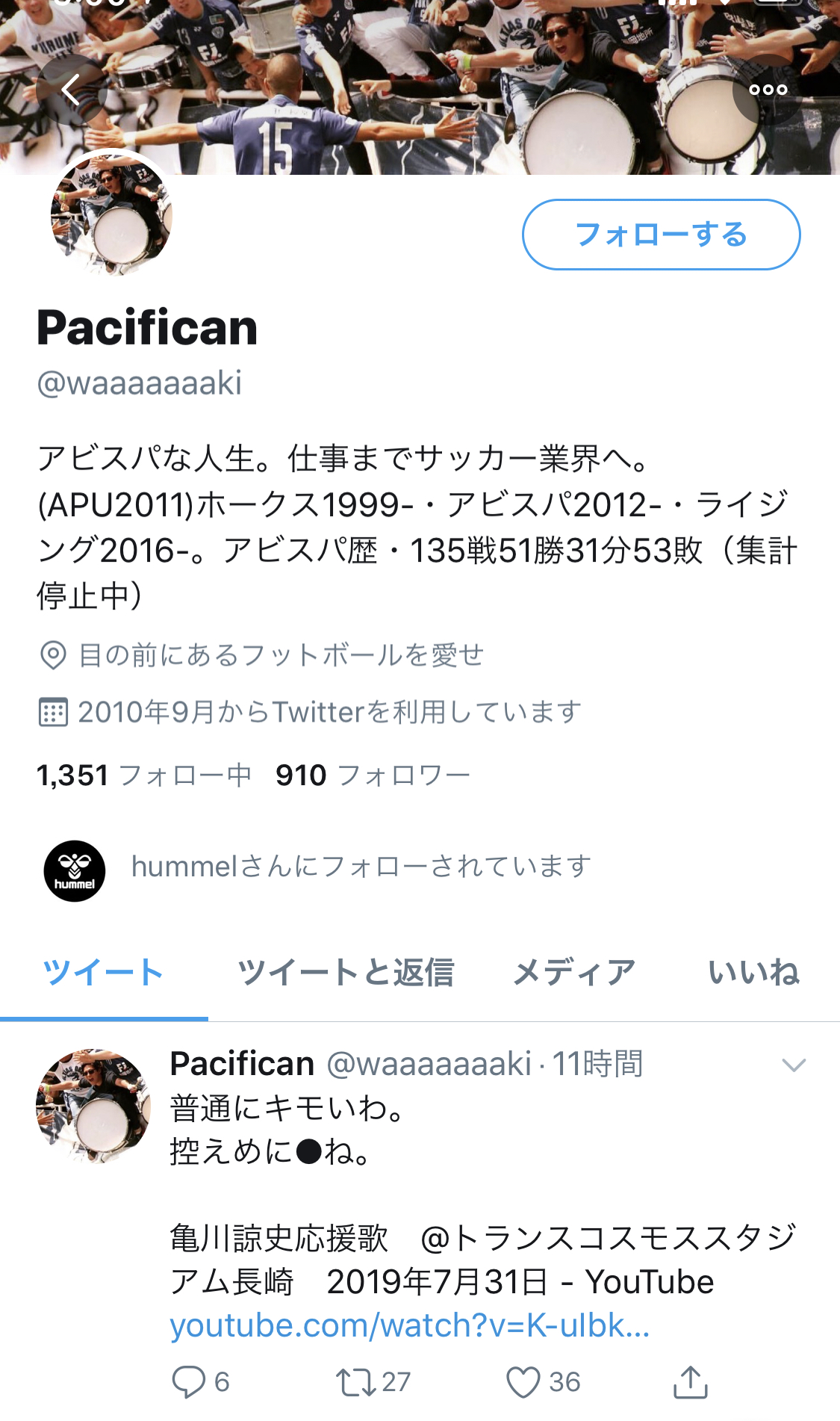This screenshot has height=1421, width=840.
Task: View the 910 フォロワー followers list
Action: pos(373,775)
